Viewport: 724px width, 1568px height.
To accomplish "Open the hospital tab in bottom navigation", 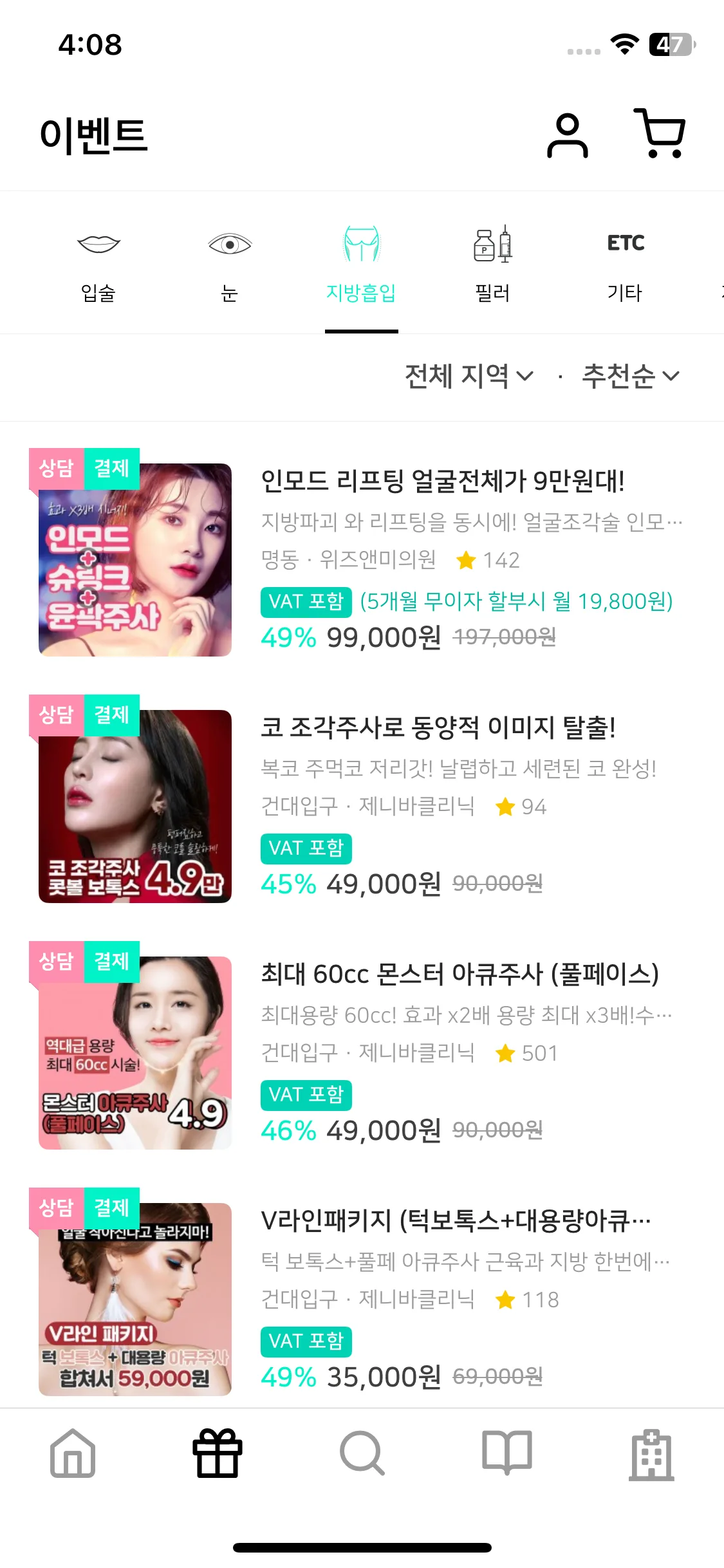I will [x=651, y=1453].
